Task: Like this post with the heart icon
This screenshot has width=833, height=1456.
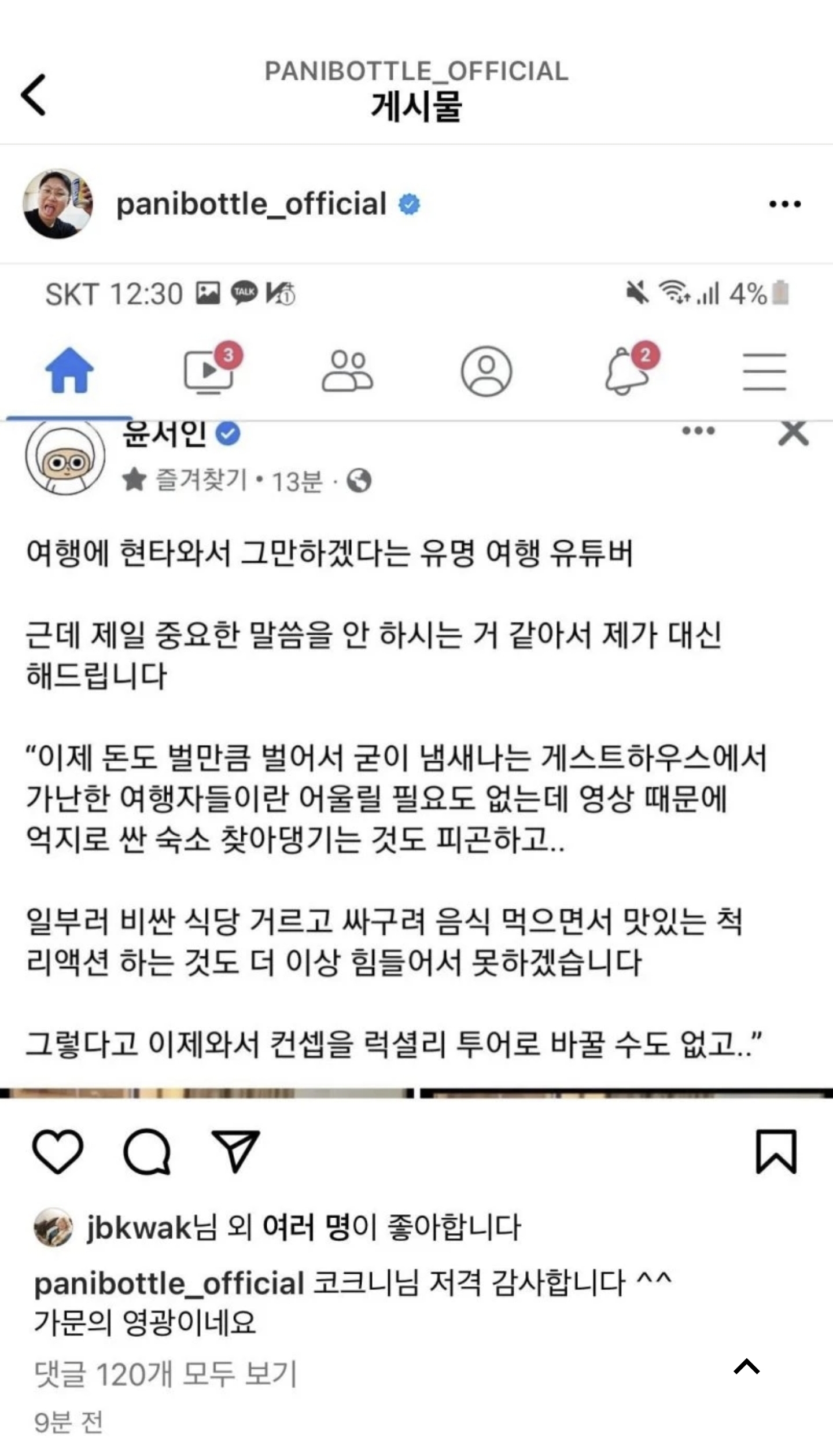Action: coord(58,1151)
